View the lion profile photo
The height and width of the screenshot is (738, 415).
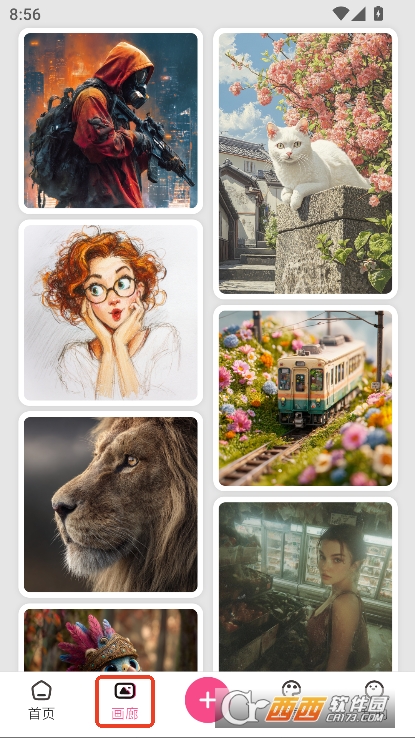click(111, 504)
